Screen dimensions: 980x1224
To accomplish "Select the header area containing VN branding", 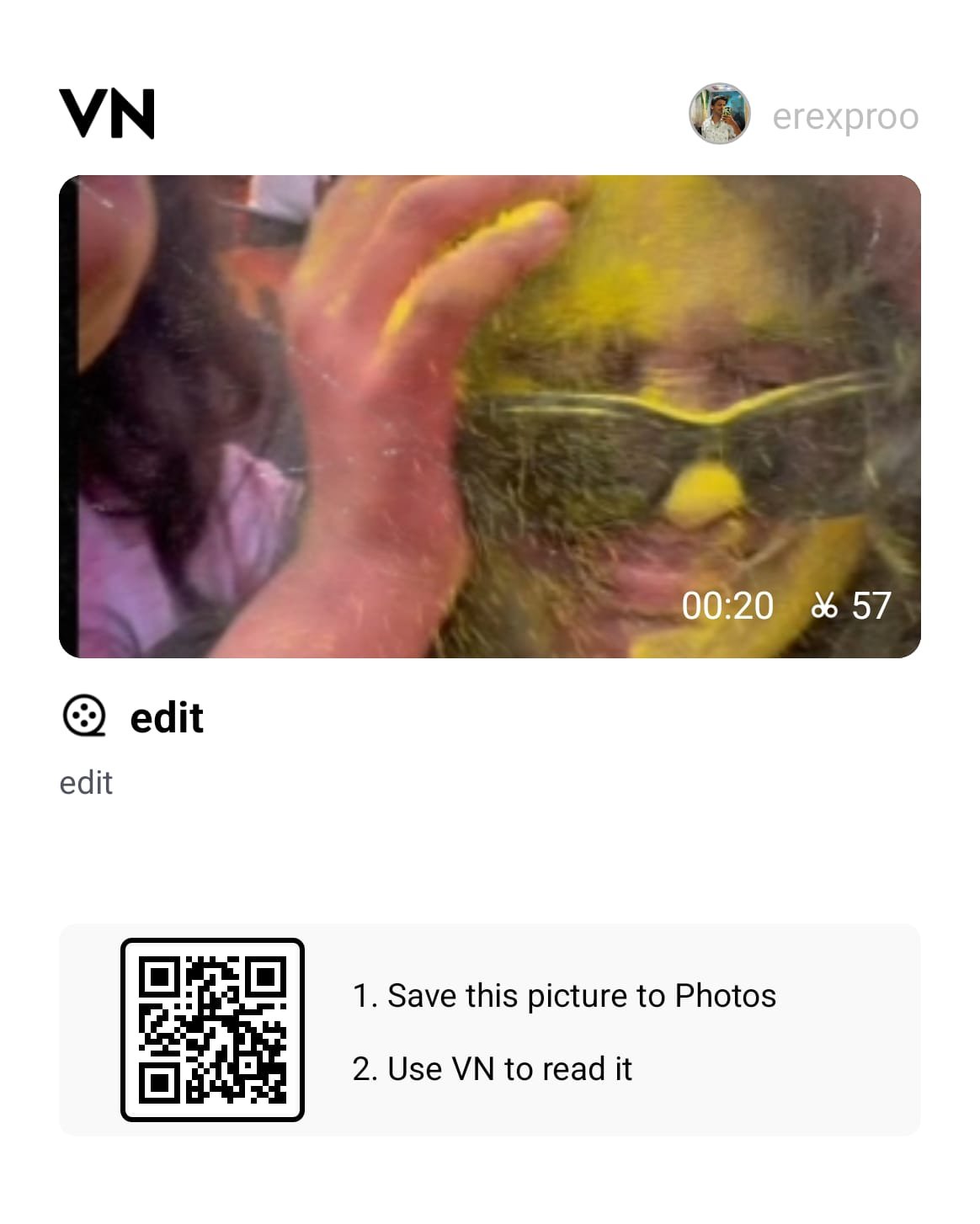I will click(x=490, y=115).
